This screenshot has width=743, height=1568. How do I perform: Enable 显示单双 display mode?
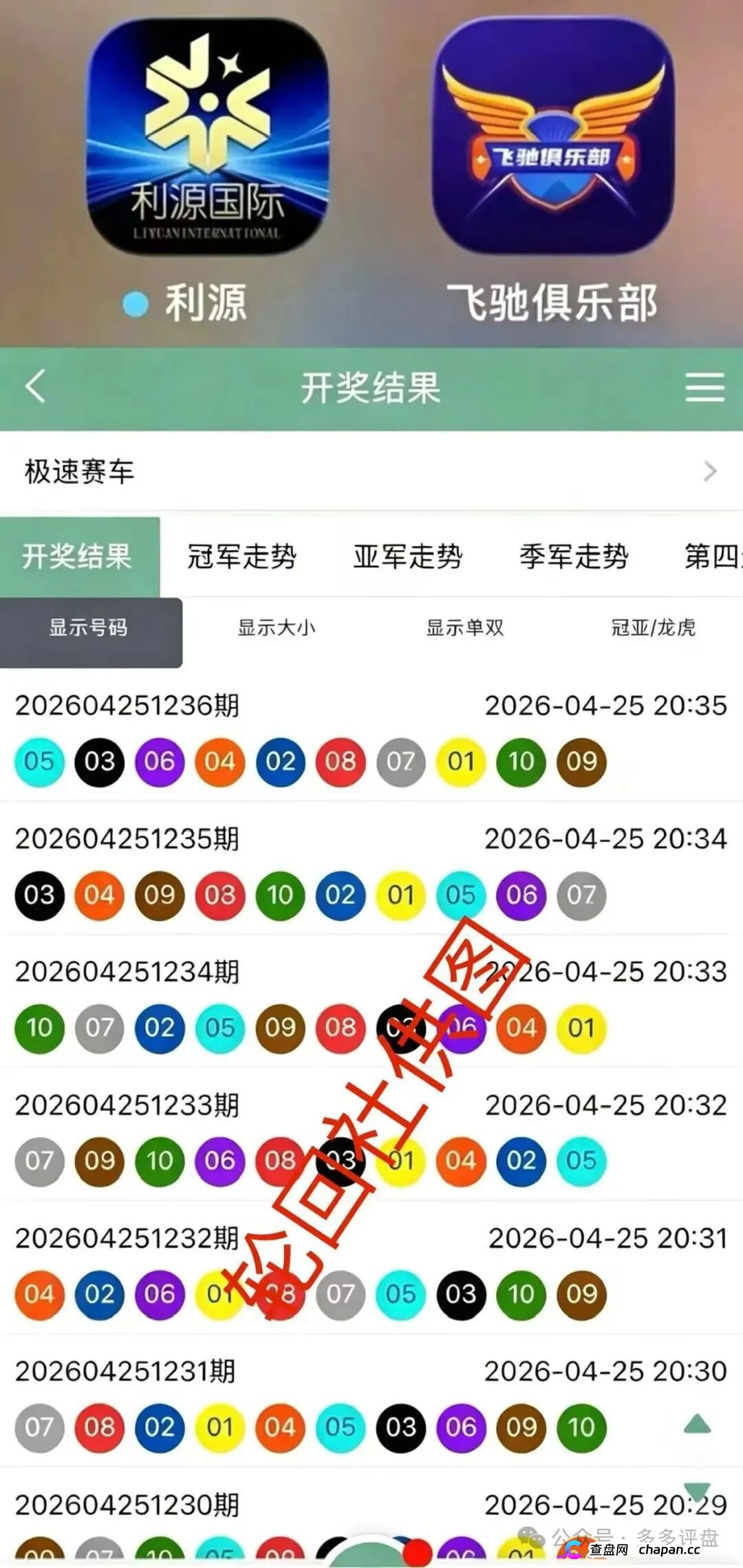[x=465, y=628]
